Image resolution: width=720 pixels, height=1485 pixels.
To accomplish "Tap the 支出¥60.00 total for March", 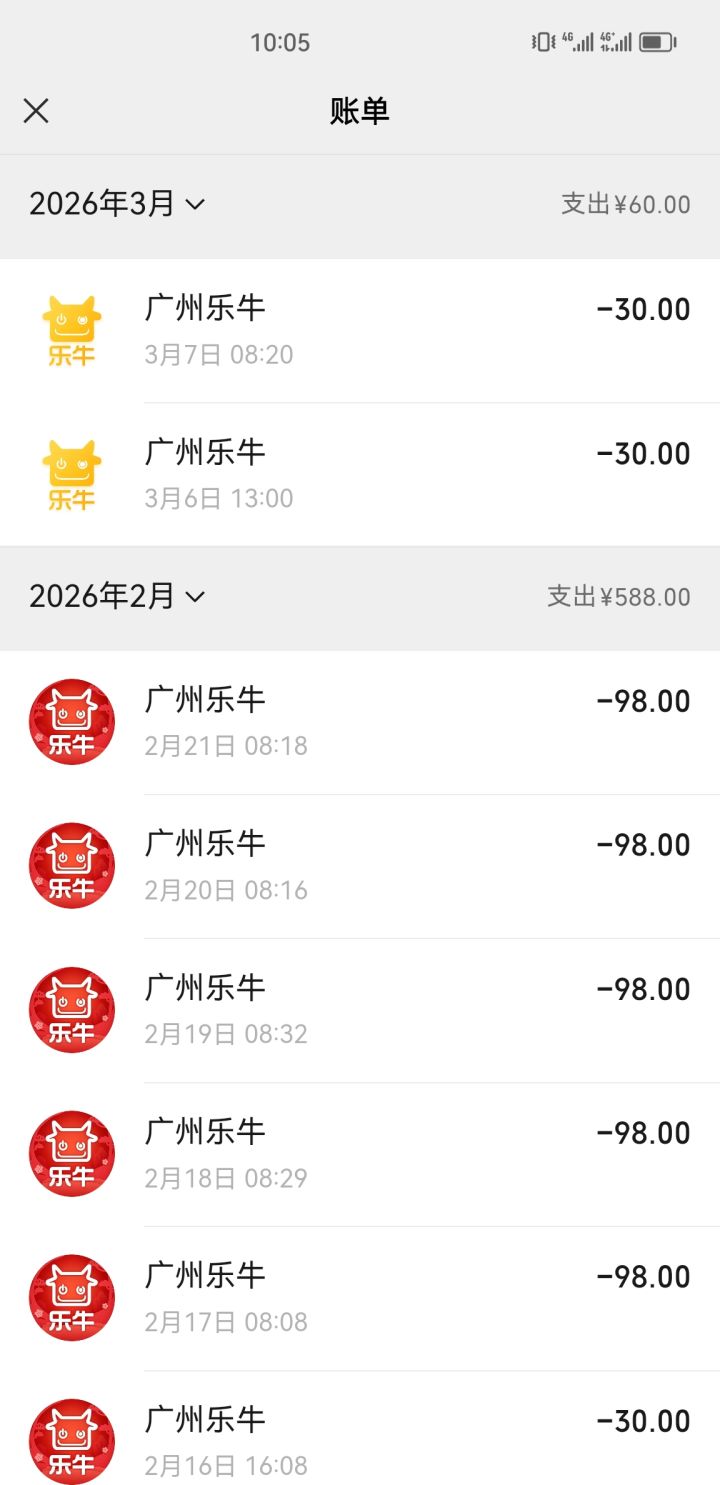I will (625, 203).
